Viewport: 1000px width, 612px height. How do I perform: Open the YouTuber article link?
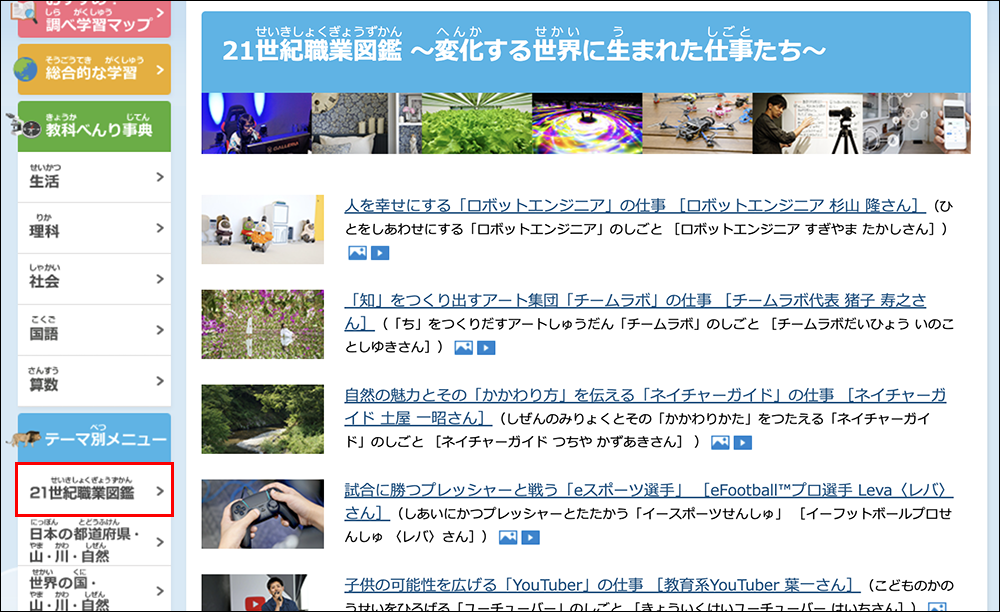tap(602, 584)
